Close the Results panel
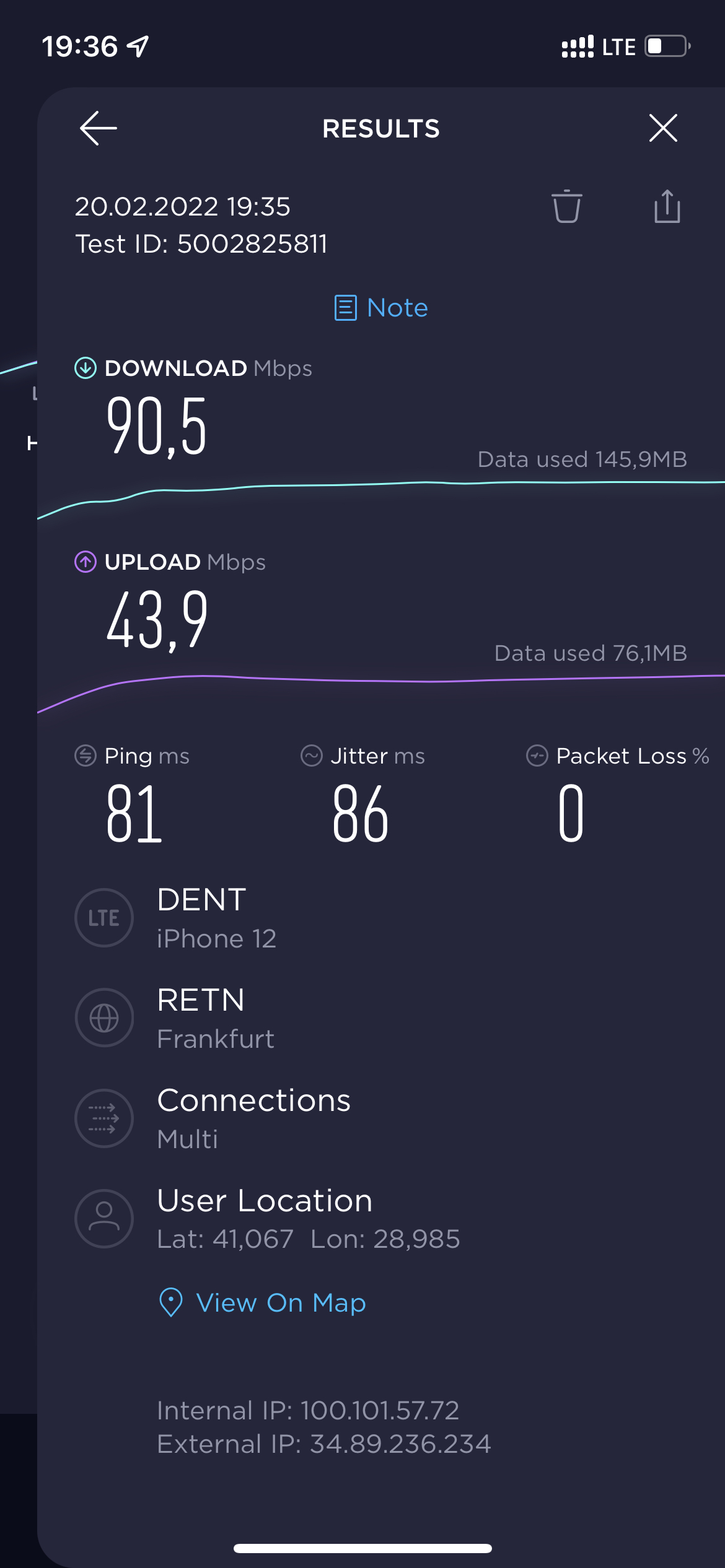 663,128
